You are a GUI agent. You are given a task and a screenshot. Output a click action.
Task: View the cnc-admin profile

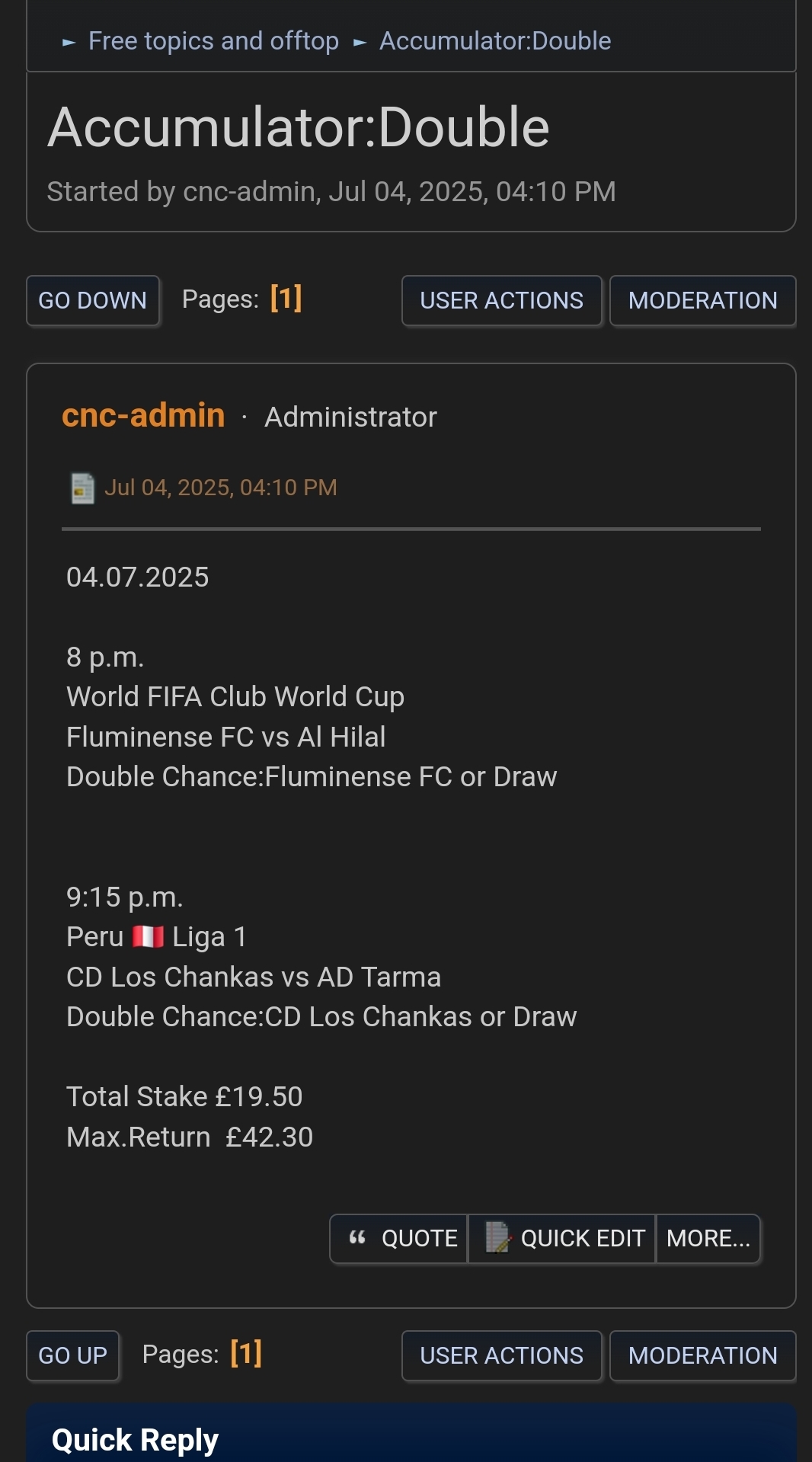tap(143, 416)
